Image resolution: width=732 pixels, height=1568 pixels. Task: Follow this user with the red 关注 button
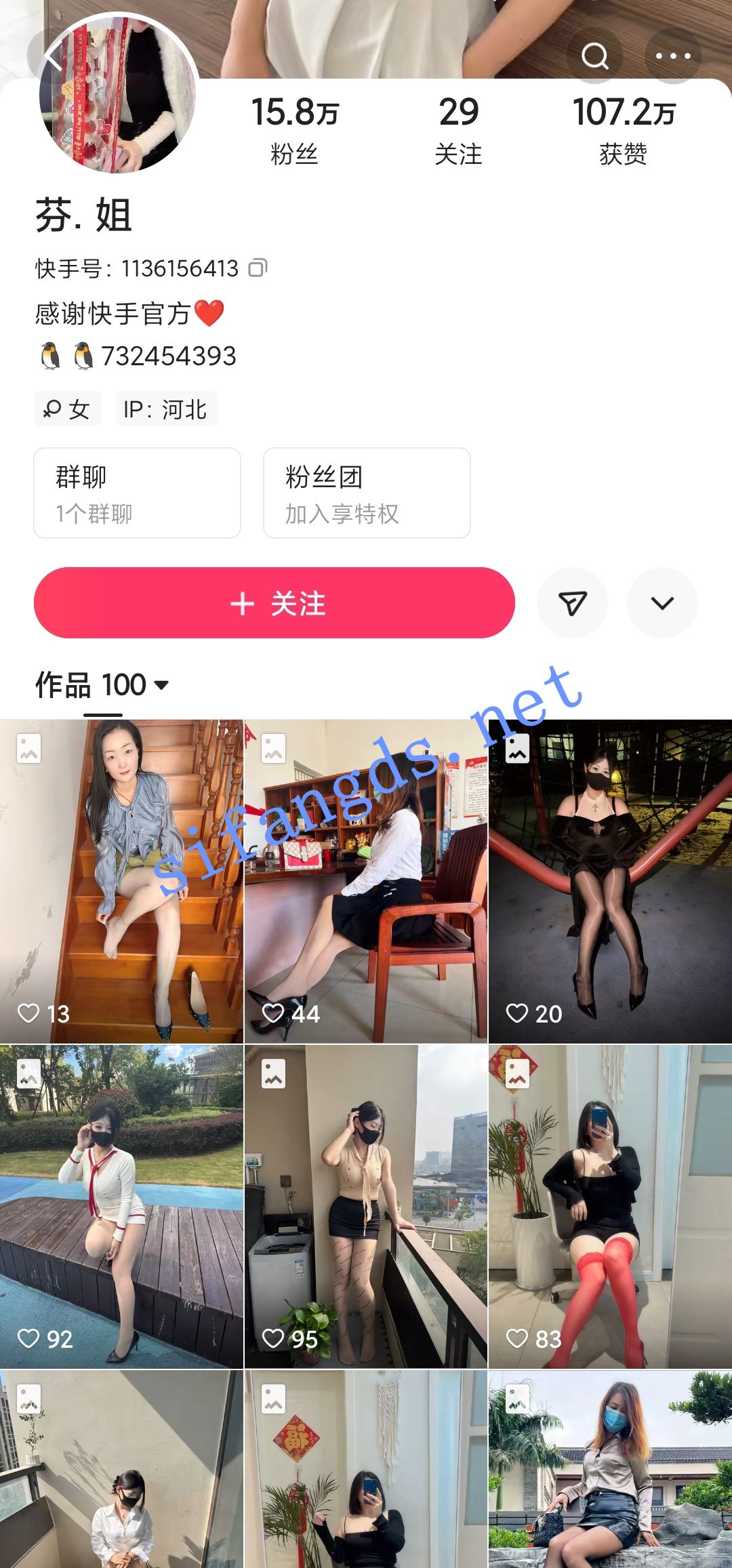pos(274,602)
